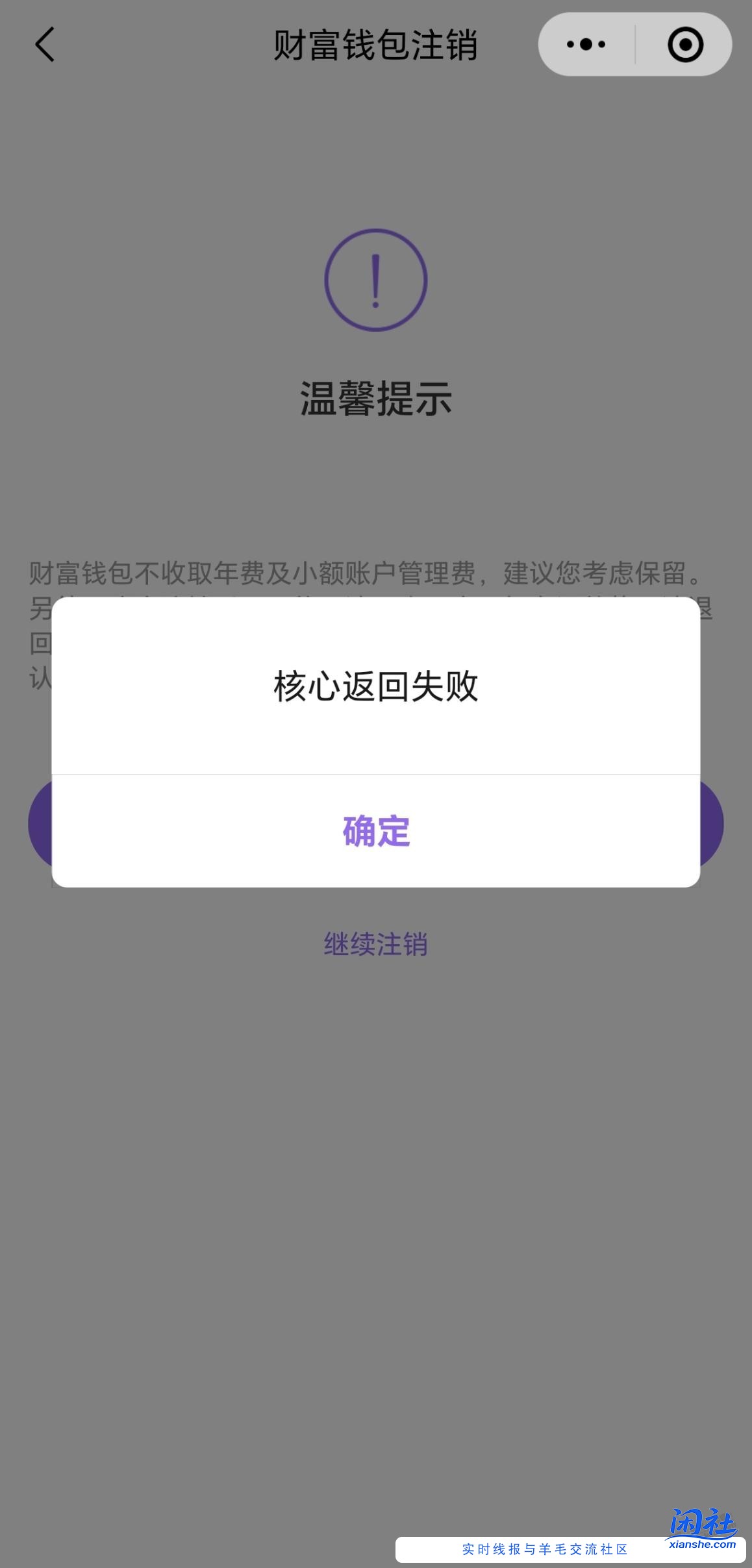The width and height of the screenshot is (752, 1568).
Task: Tap the purple pill button behind the dialog
Action: click(39, 823)
